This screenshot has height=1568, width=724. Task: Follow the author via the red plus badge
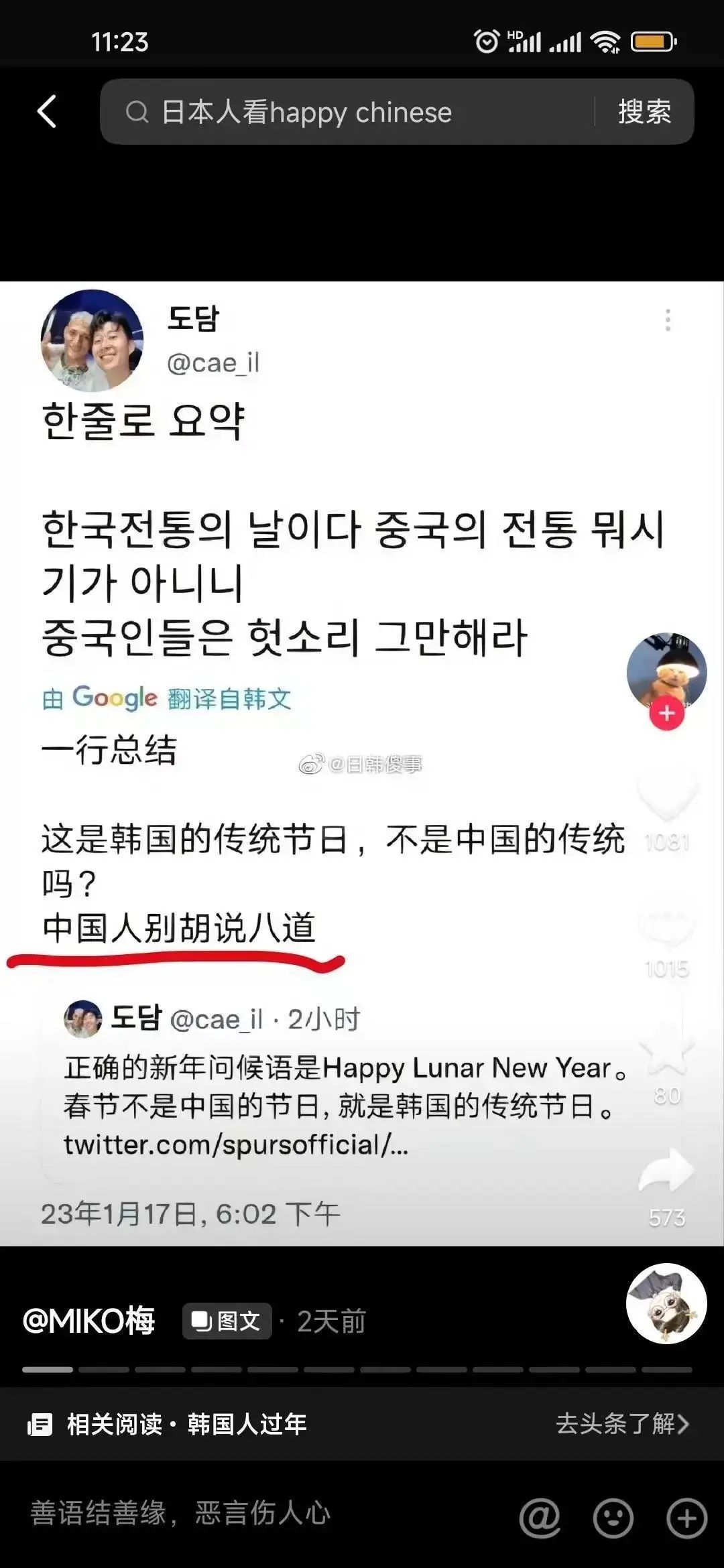pos(666,713)
